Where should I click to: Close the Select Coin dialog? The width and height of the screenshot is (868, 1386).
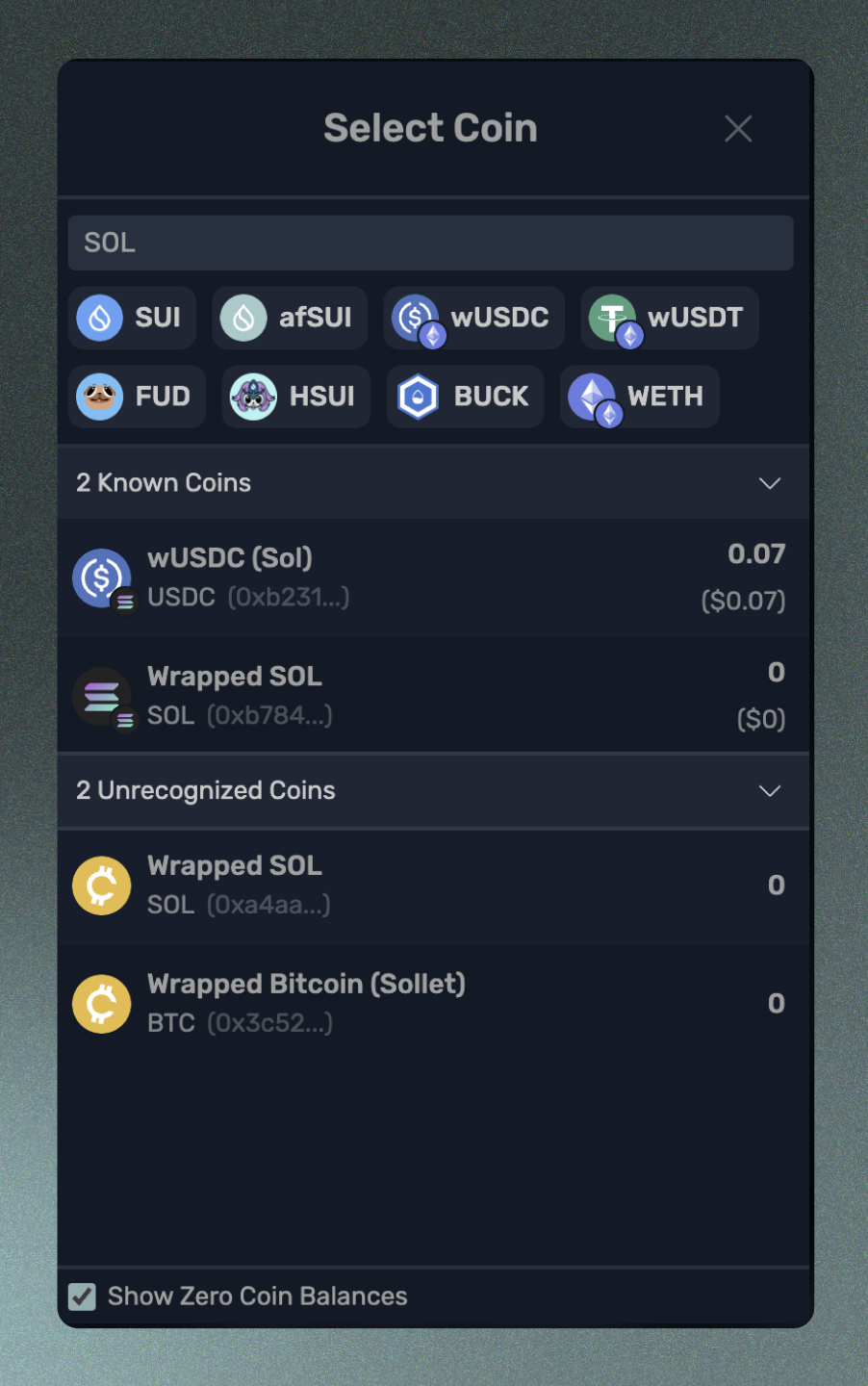[738, 128]
